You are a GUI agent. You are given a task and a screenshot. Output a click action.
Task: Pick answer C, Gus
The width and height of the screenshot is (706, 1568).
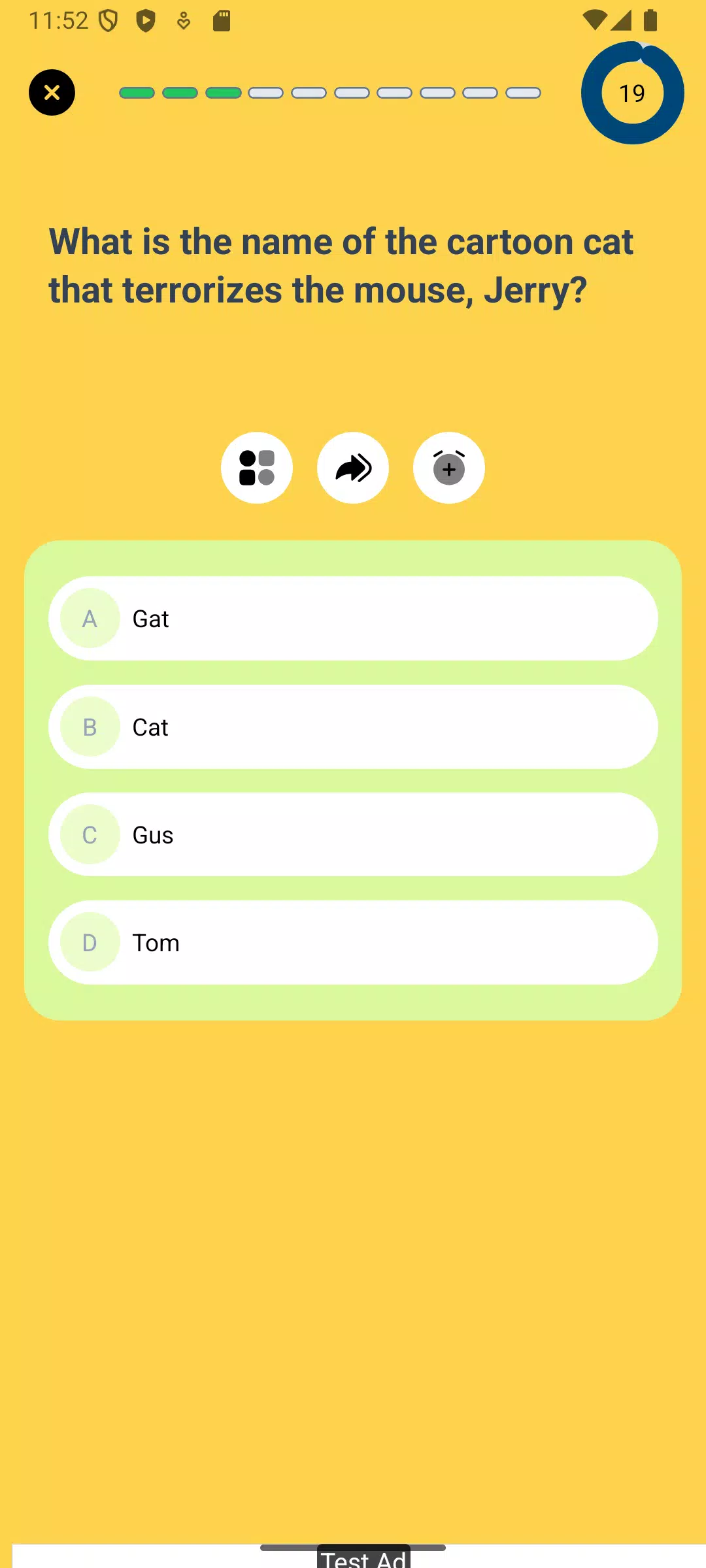[x=353, y=834]
